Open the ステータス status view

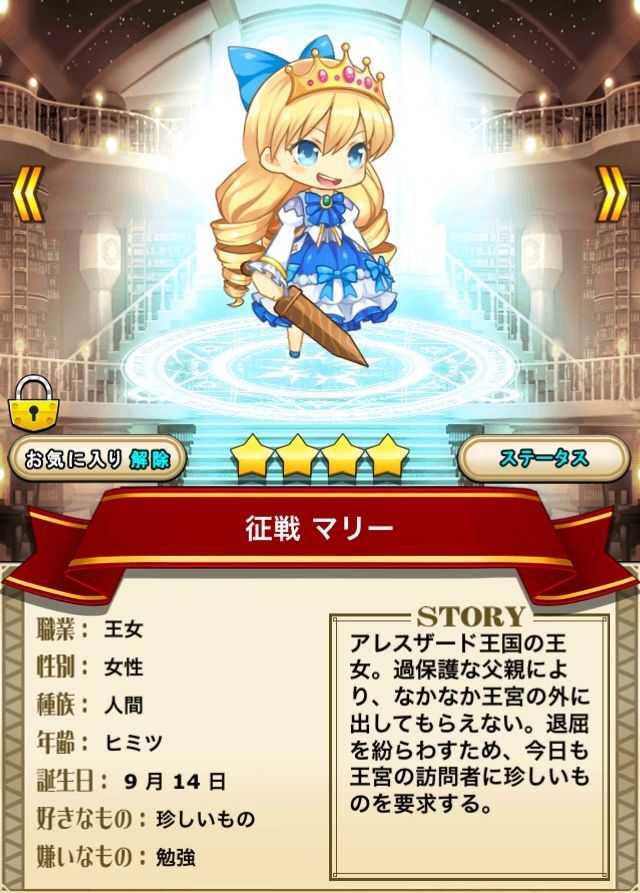point(545,459)
